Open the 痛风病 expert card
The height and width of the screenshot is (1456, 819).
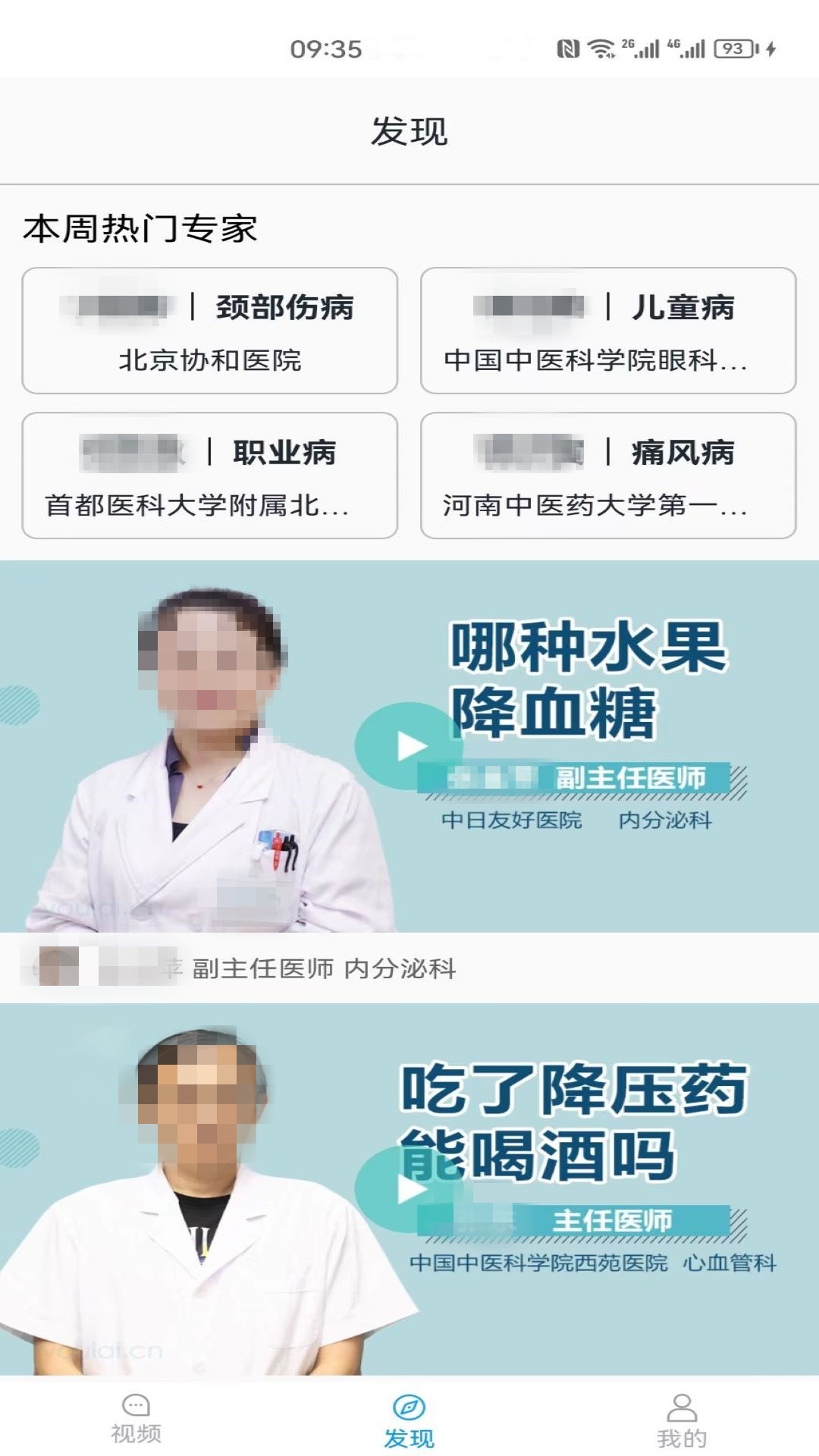[x=608, y=475]
